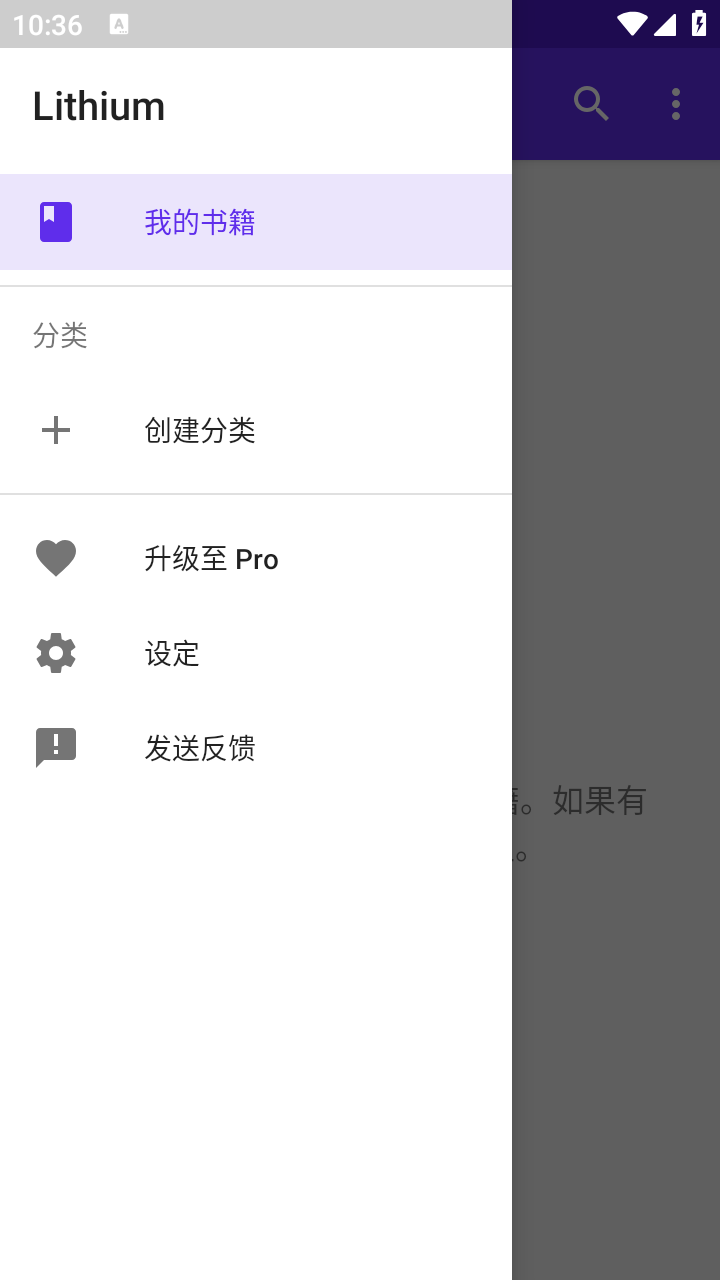Click the plus icon beside 创建分类
Screen dimensions: 720x1280
click(x=55, y=430)
